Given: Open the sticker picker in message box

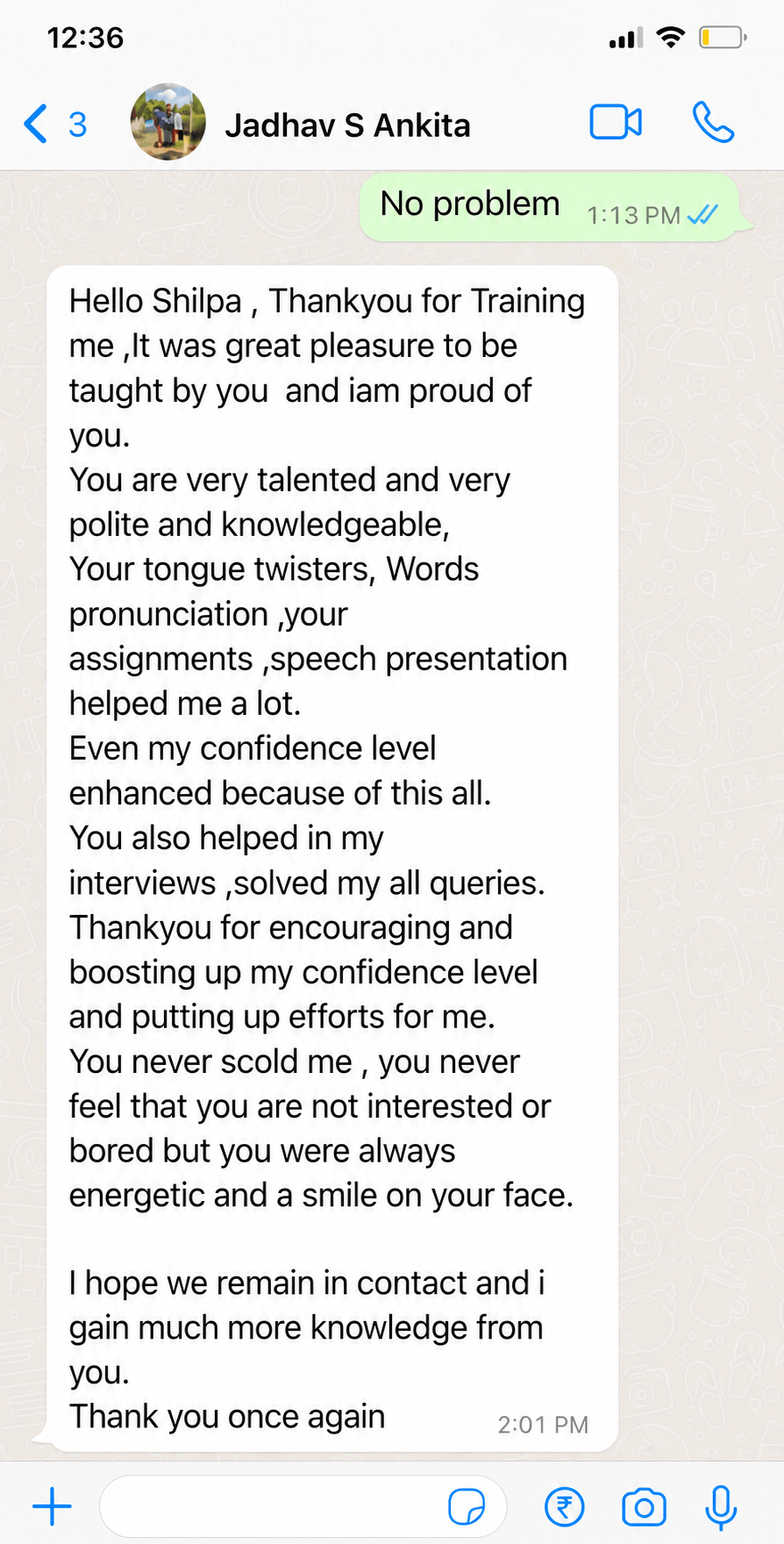Looking at the screenshot, I should point(467,1507).
